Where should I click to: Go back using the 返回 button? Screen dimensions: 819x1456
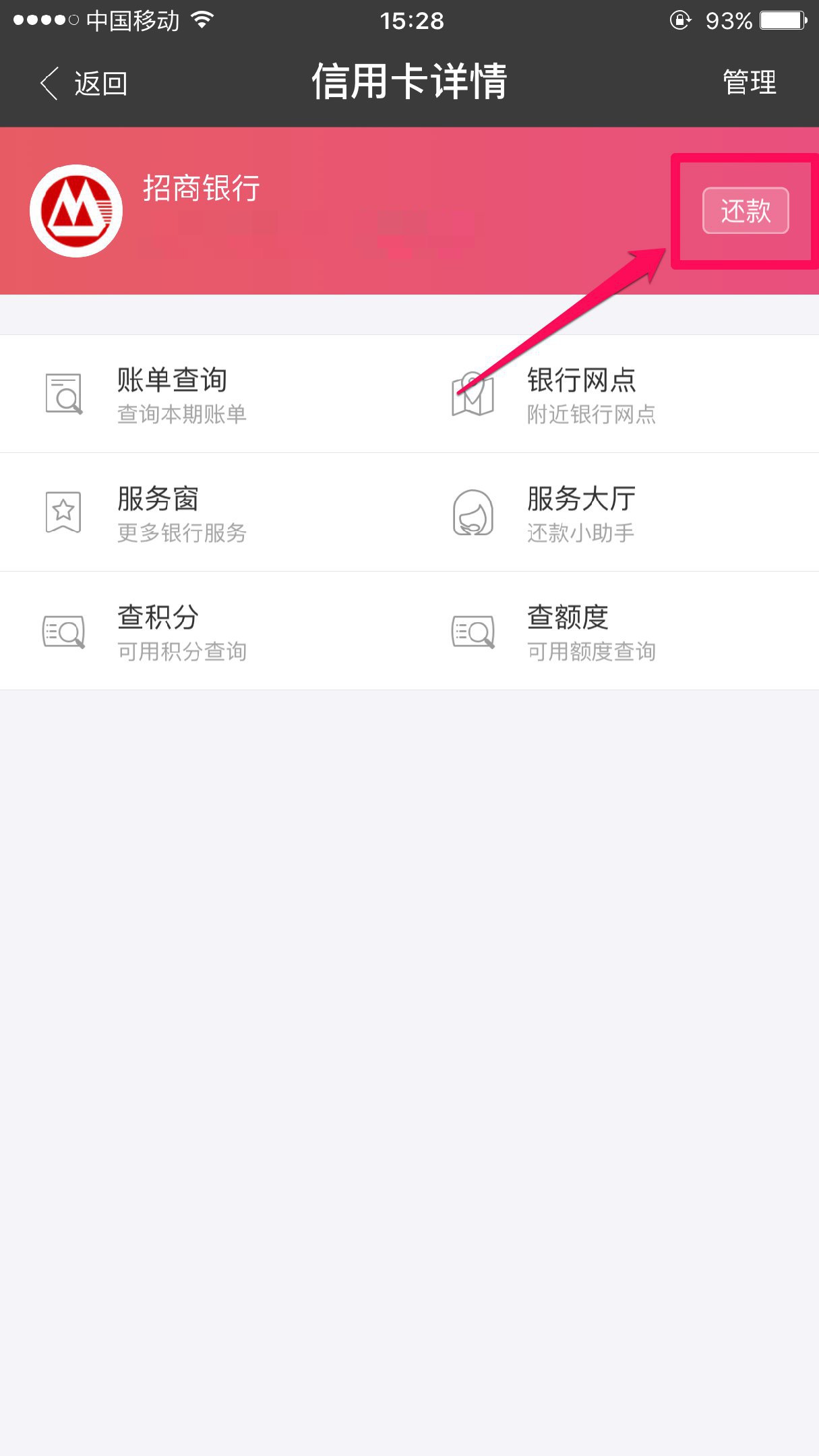[84, 84]
